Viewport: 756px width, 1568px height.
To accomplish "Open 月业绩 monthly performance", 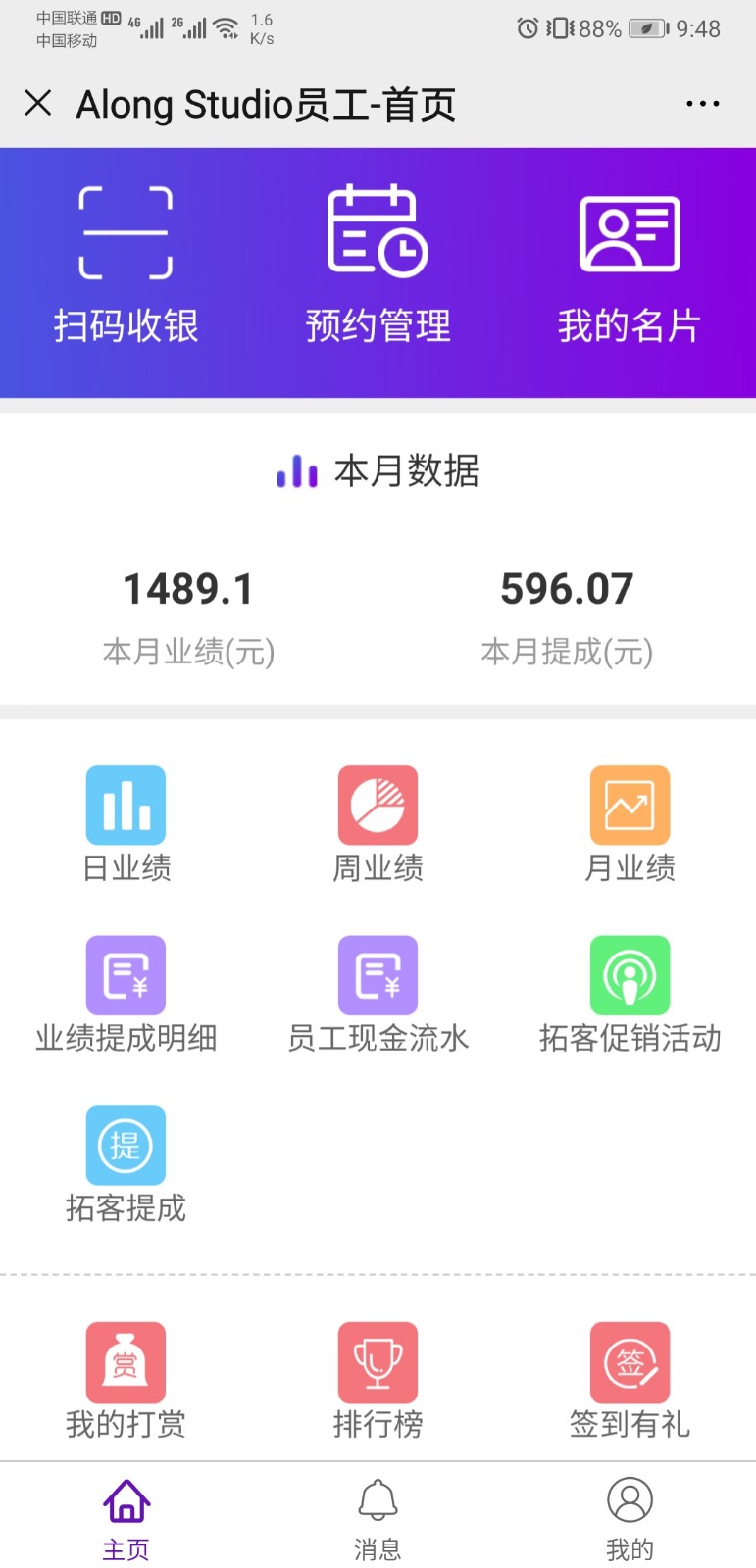I will (630, 824).
